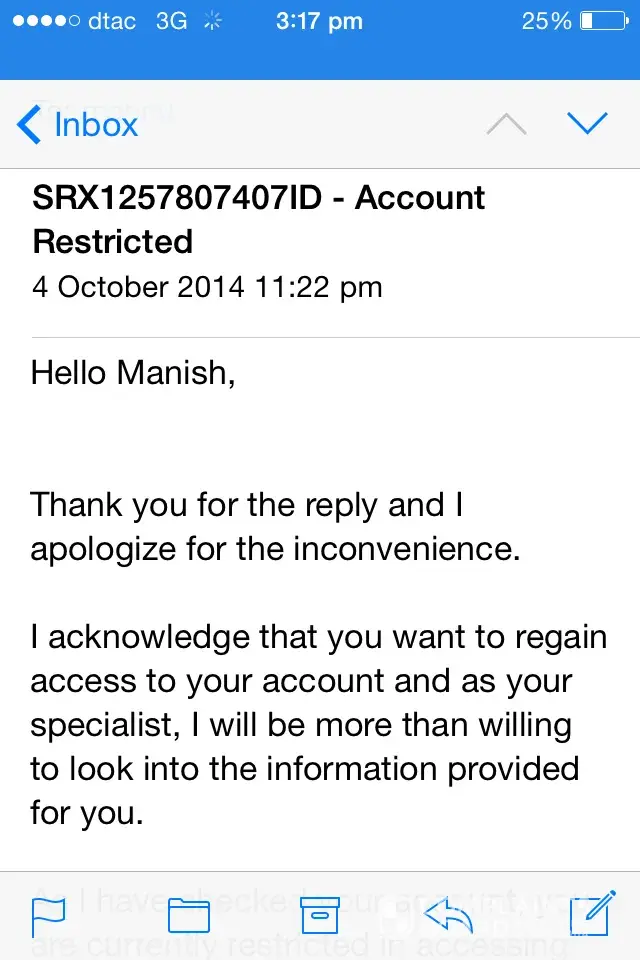The height and width of the screenshot is (960, 640).
Task: Go back to the Inbox
Action: [x=78, y=124]
